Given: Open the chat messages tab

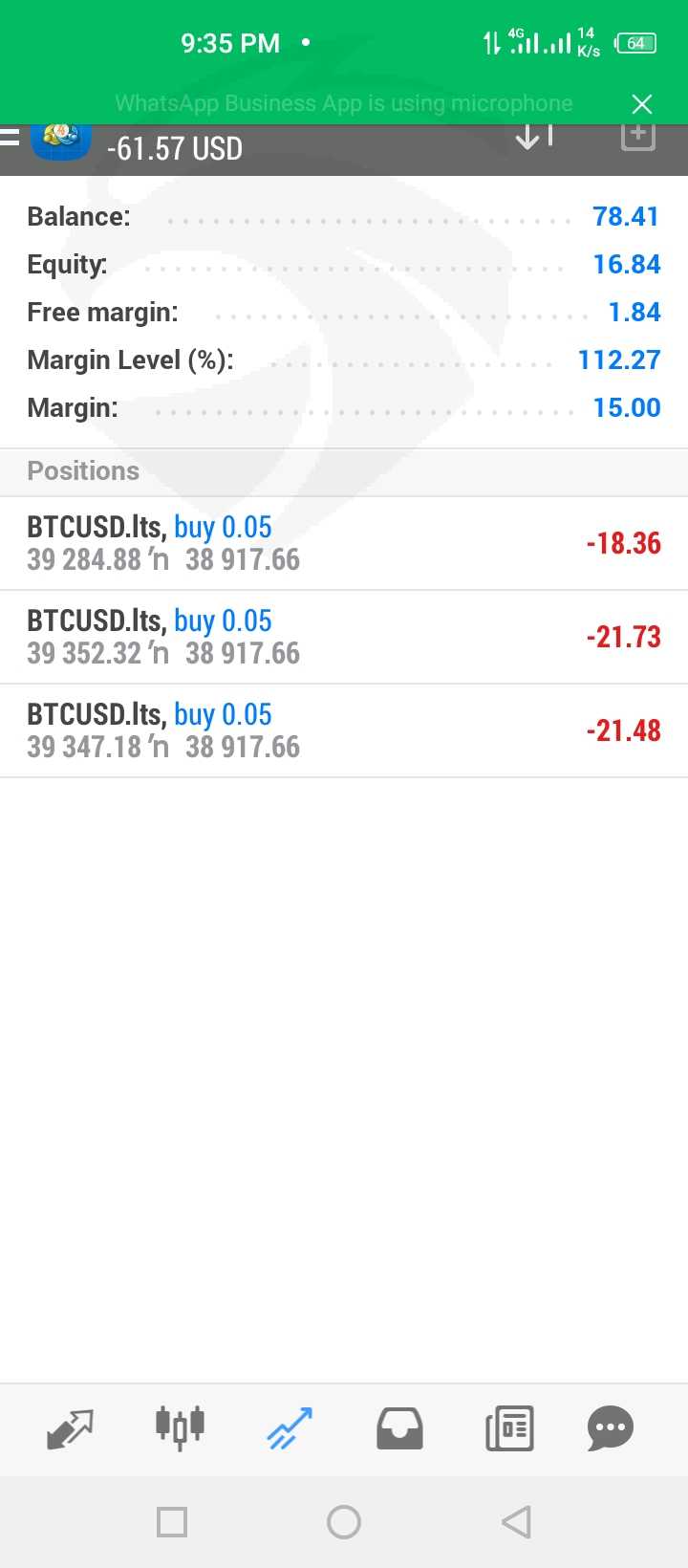Looking at the screenshot, I should coord(611,1429).
